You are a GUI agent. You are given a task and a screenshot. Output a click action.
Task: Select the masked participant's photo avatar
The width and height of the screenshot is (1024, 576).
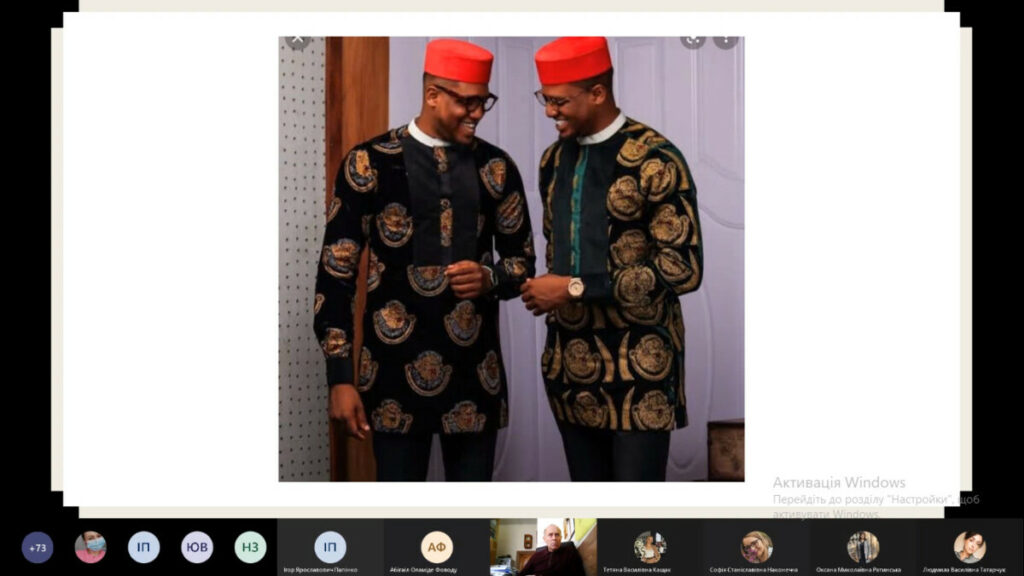90,547
